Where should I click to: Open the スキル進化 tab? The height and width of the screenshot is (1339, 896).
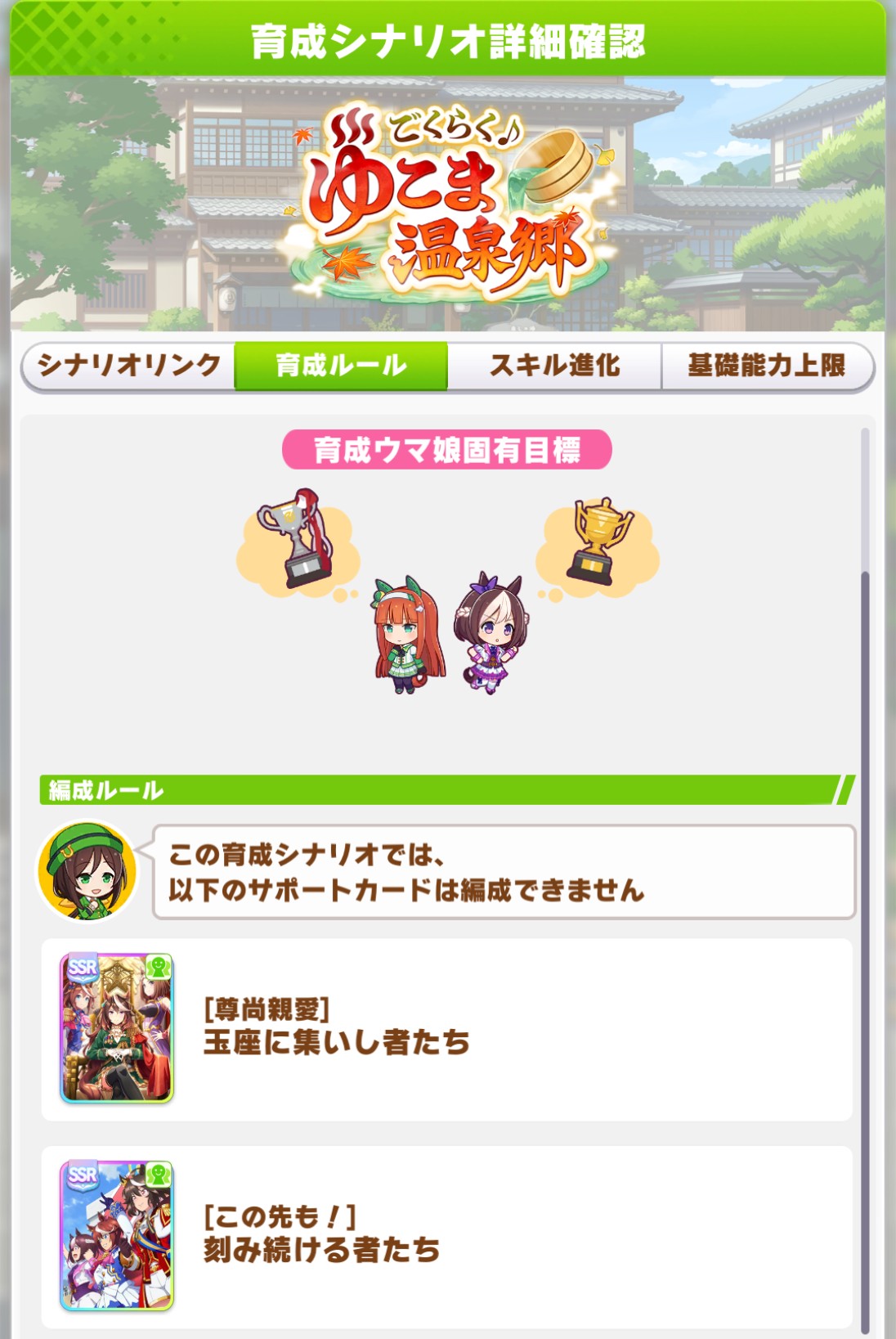click(x=554, y=366)
